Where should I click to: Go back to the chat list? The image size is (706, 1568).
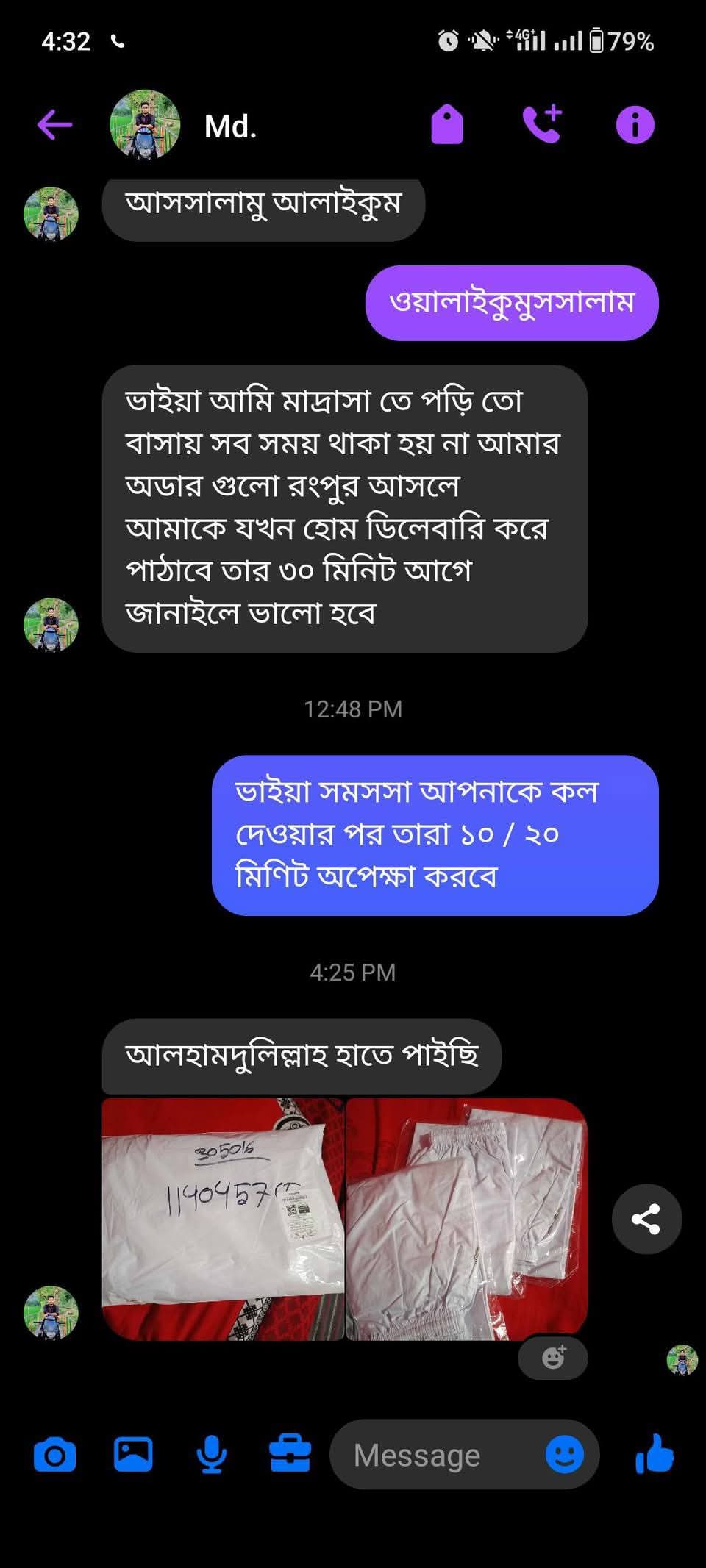(55, 125)
